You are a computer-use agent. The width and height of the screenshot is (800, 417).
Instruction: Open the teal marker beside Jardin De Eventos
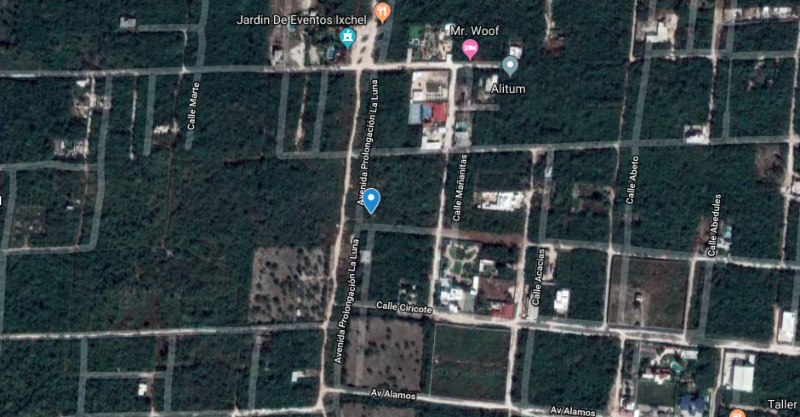coord(347,38)
